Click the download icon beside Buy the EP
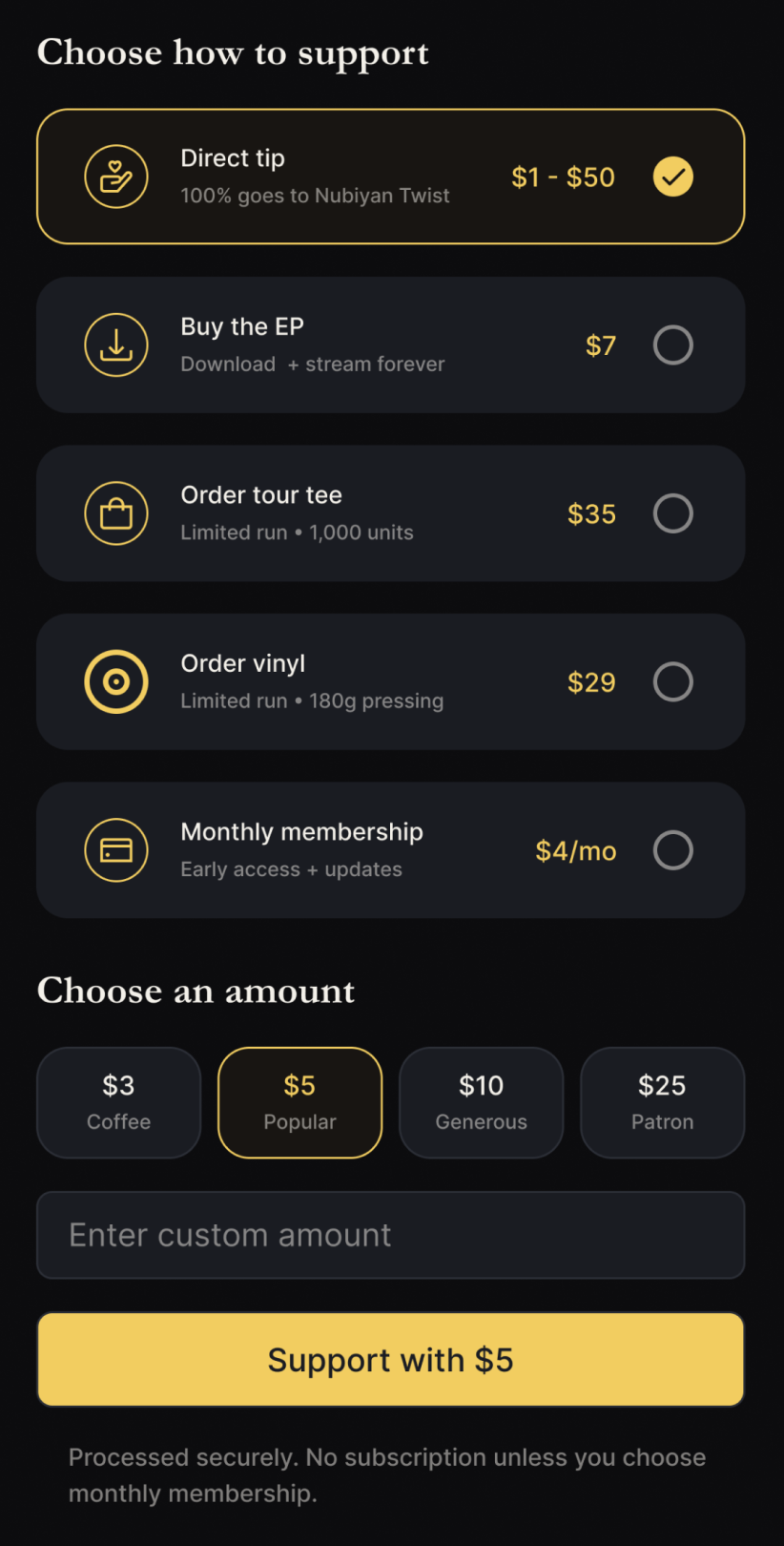The width and height of the screenshot is (784, 1546). point(116,345)
